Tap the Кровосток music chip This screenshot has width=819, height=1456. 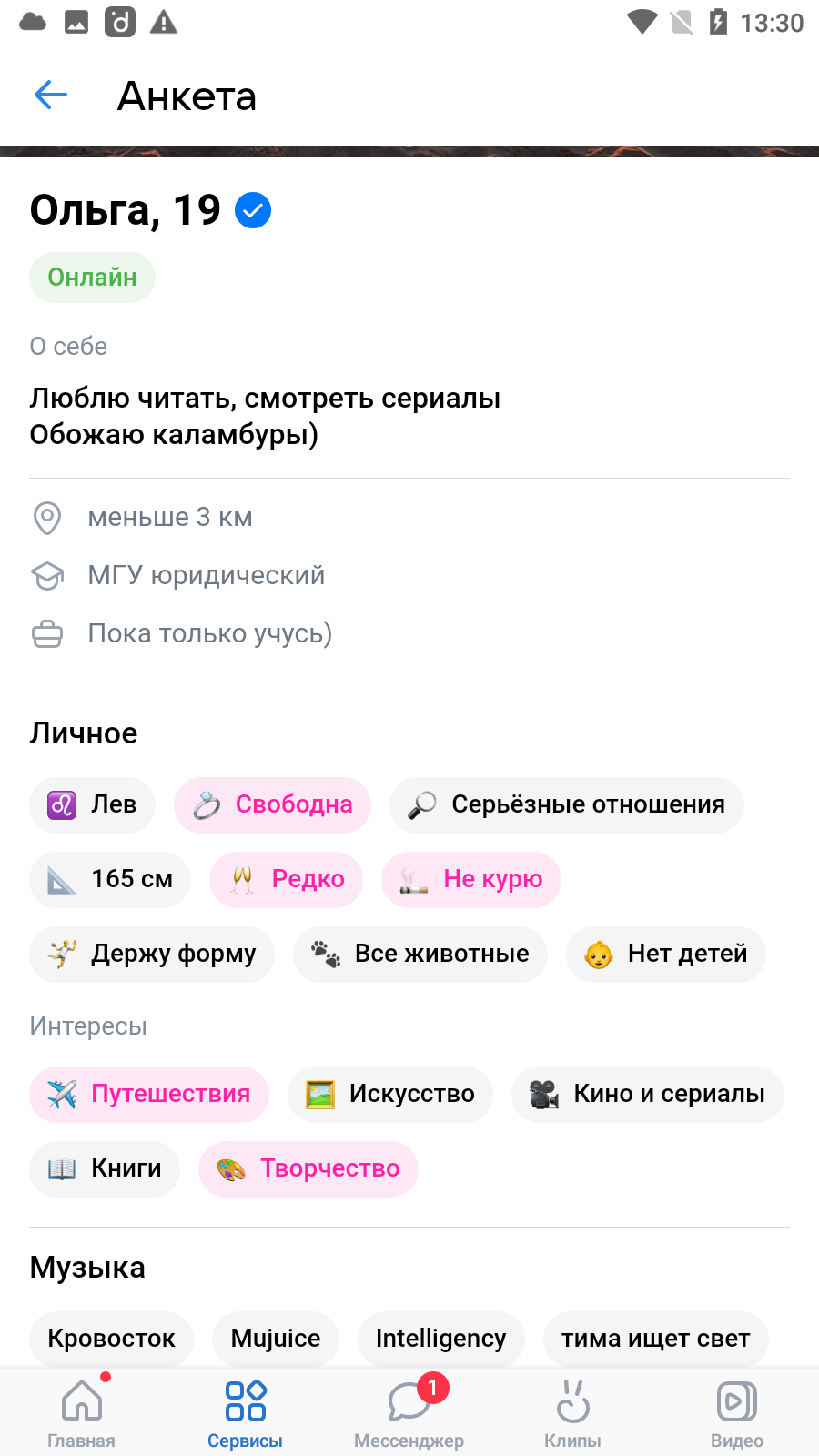tap(111, 1339)
